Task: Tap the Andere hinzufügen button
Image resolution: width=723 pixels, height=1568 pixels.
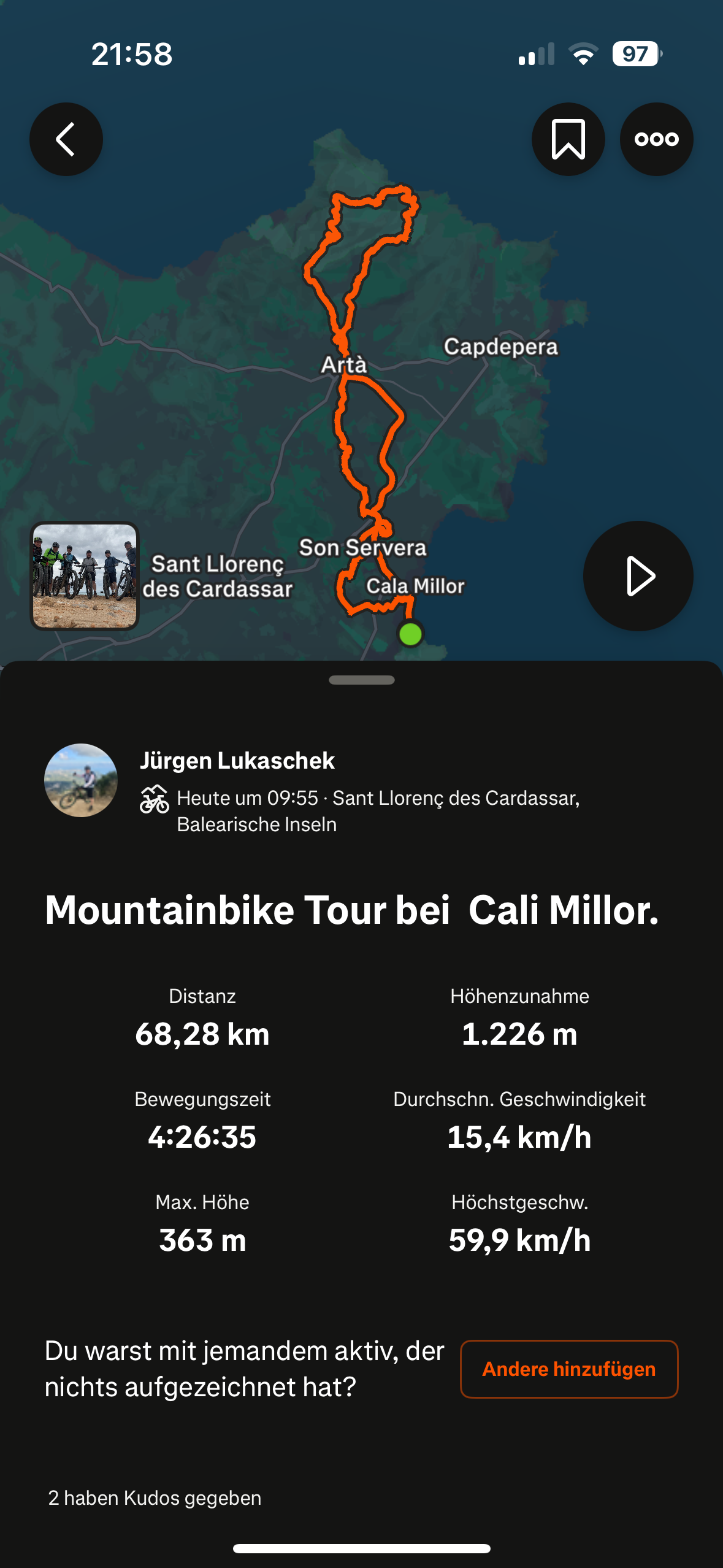Action: tap(569, 1369)
